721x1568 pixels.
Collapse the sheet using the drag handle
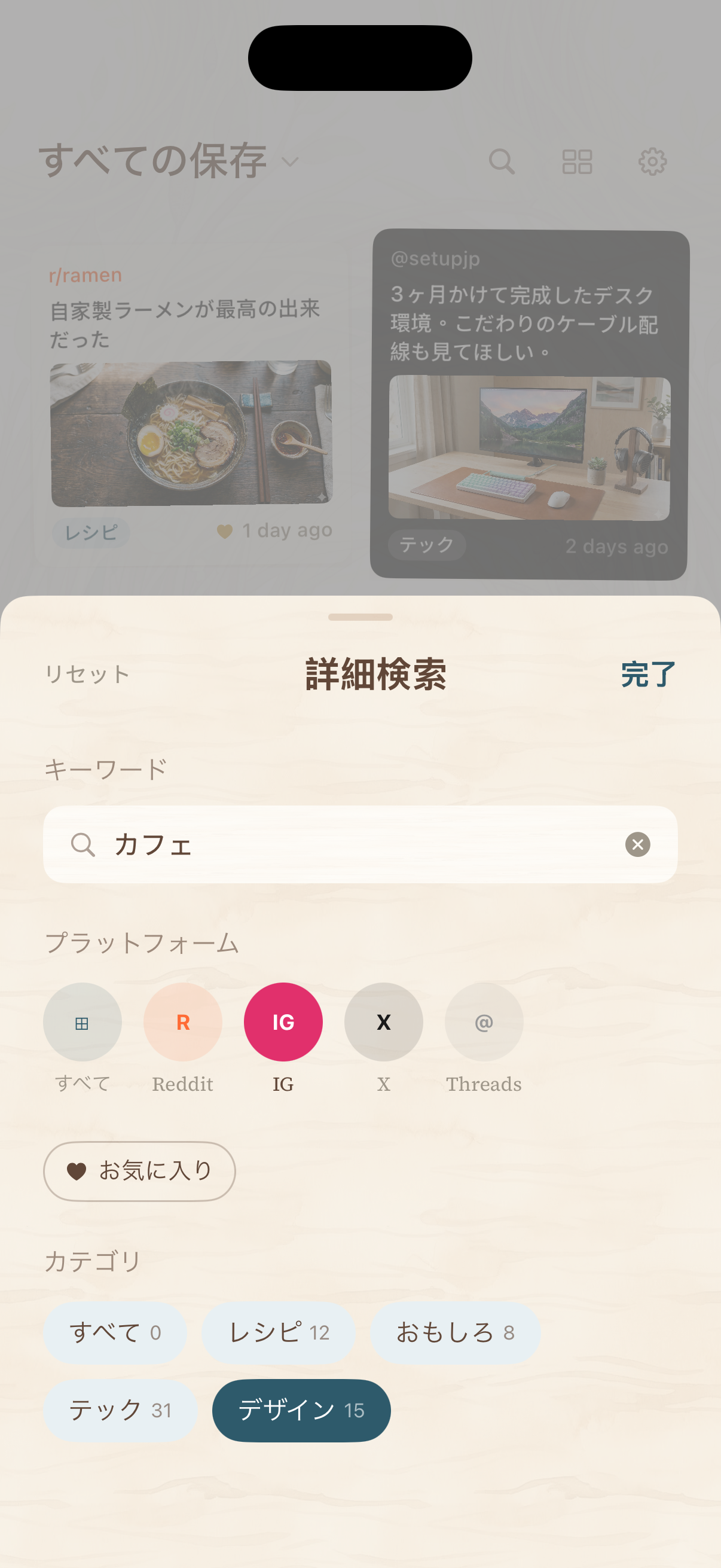(x=360, y=617)
